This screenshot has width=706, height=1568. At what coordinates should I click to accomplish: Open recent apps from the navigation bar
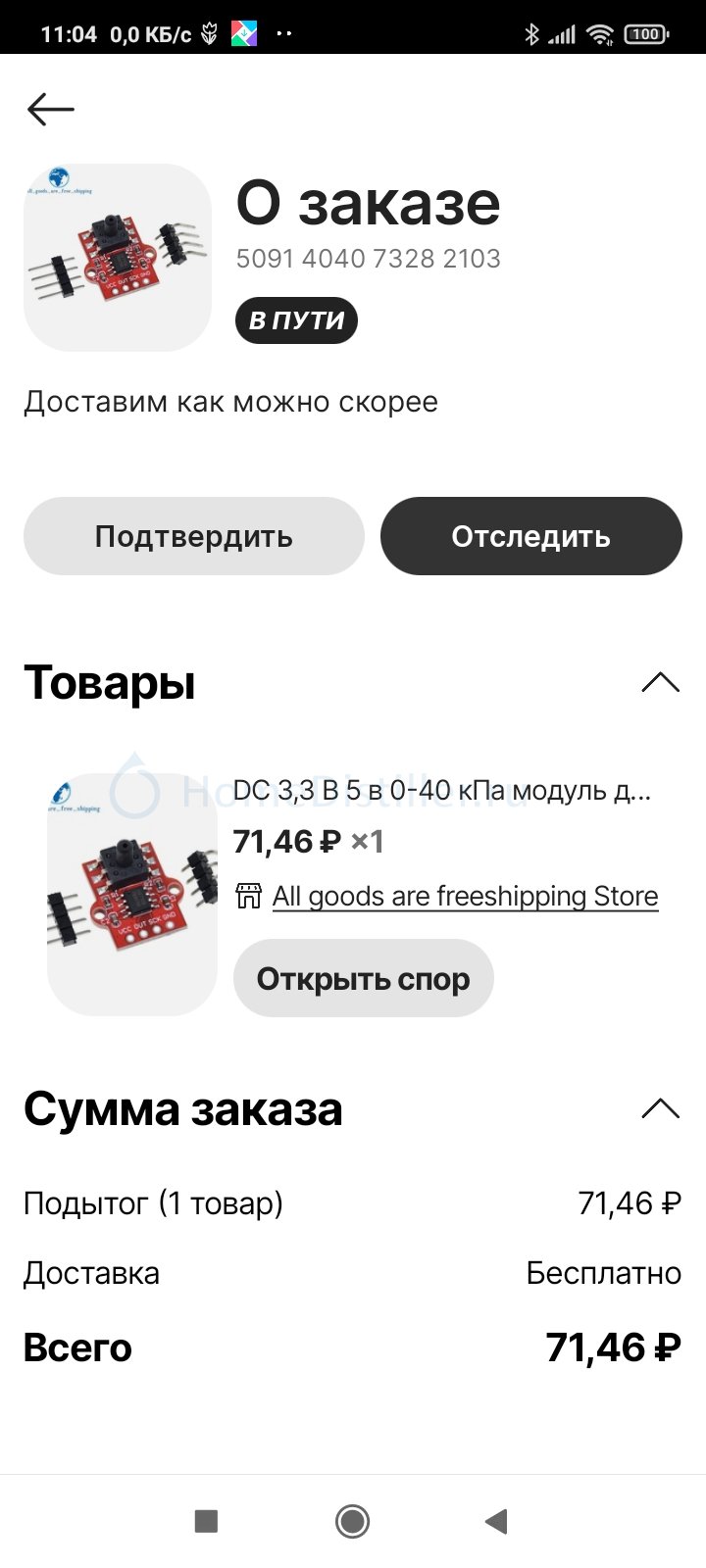pyautogui.click(x=206, y=1521)
